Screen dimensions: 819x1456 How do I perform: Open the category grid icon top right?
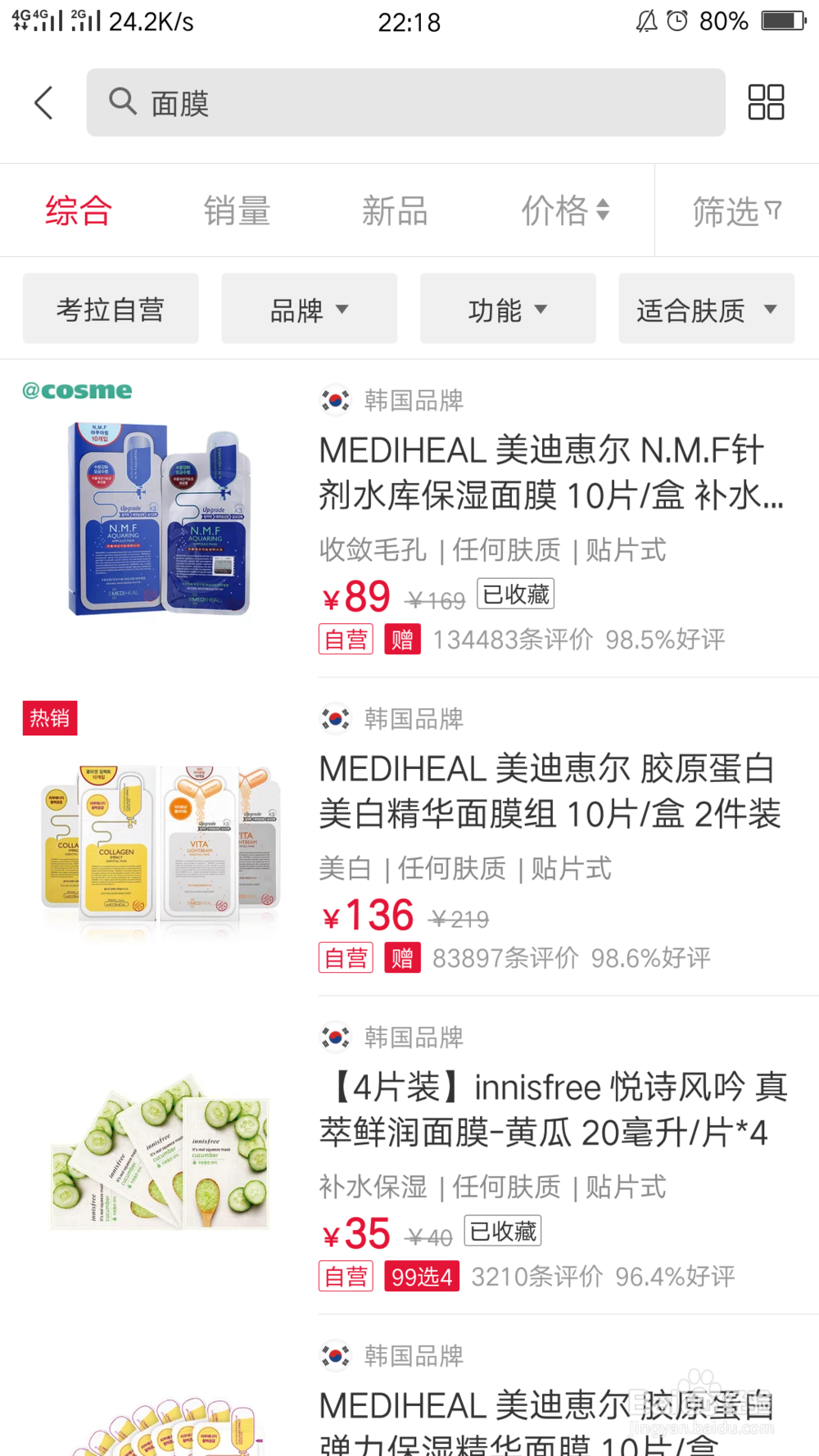(765, 102)
